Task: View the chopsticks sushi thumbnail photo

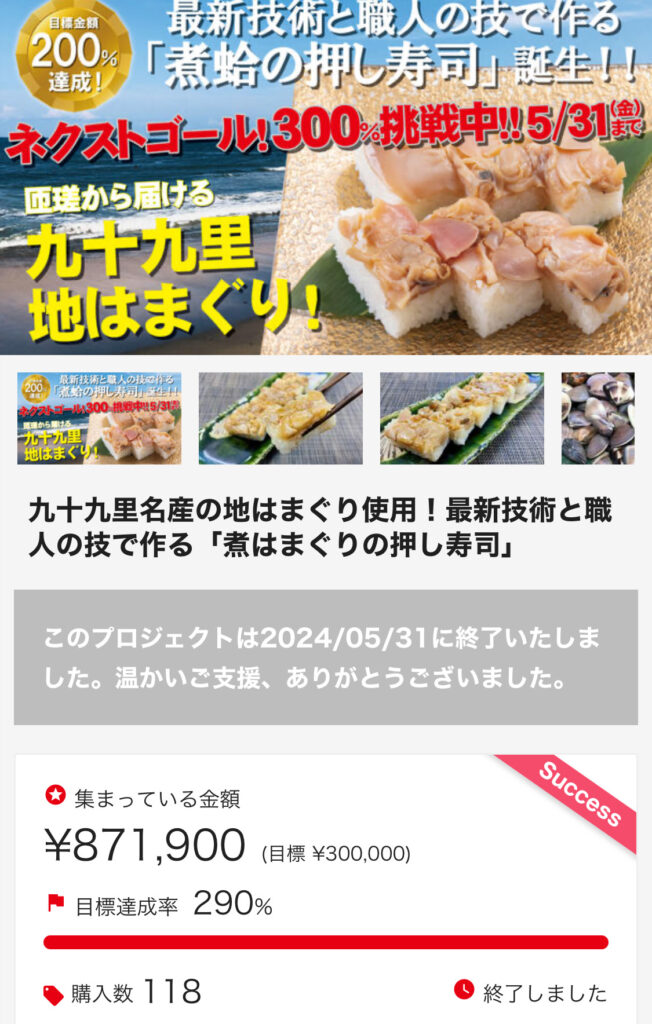Action: point(280,418)
